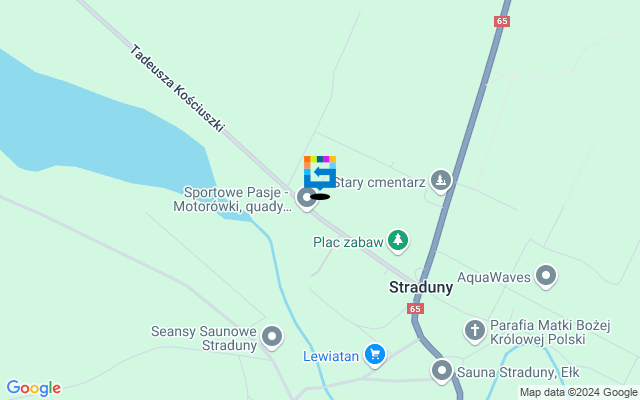Select the Plac zabaw park marker
The height and width of the screenshot is (400, 640).
pyautogui.click(x=398, y=240)
